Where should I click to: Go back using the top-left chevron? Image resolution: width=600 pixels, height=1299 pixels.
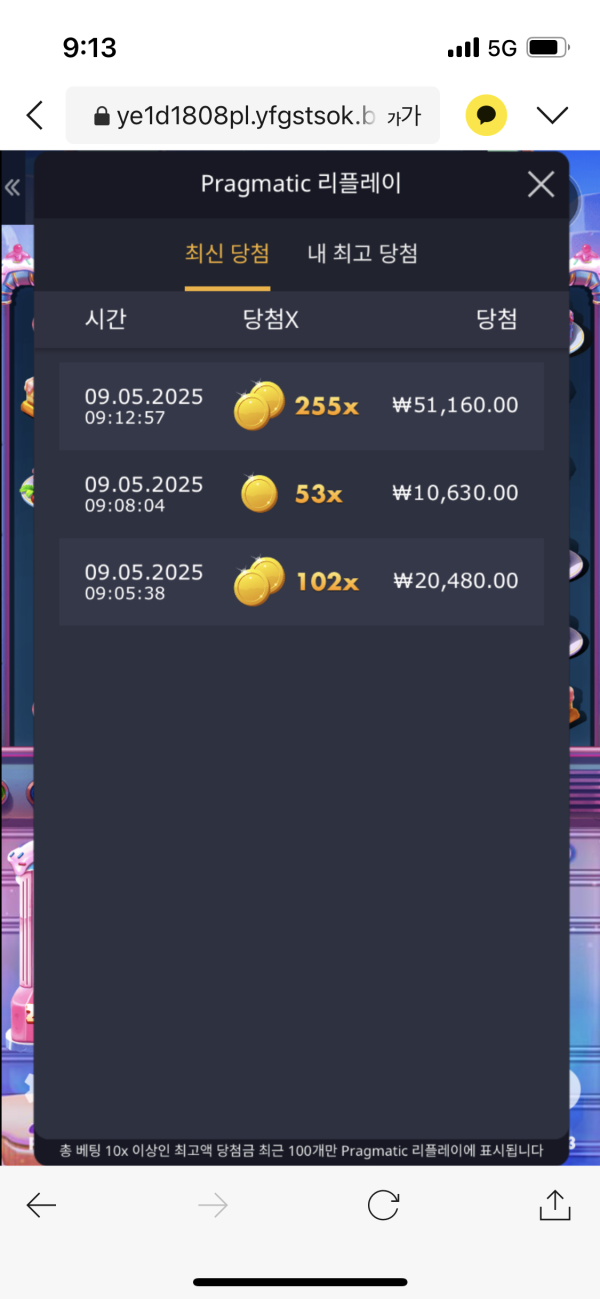(35, 115)
